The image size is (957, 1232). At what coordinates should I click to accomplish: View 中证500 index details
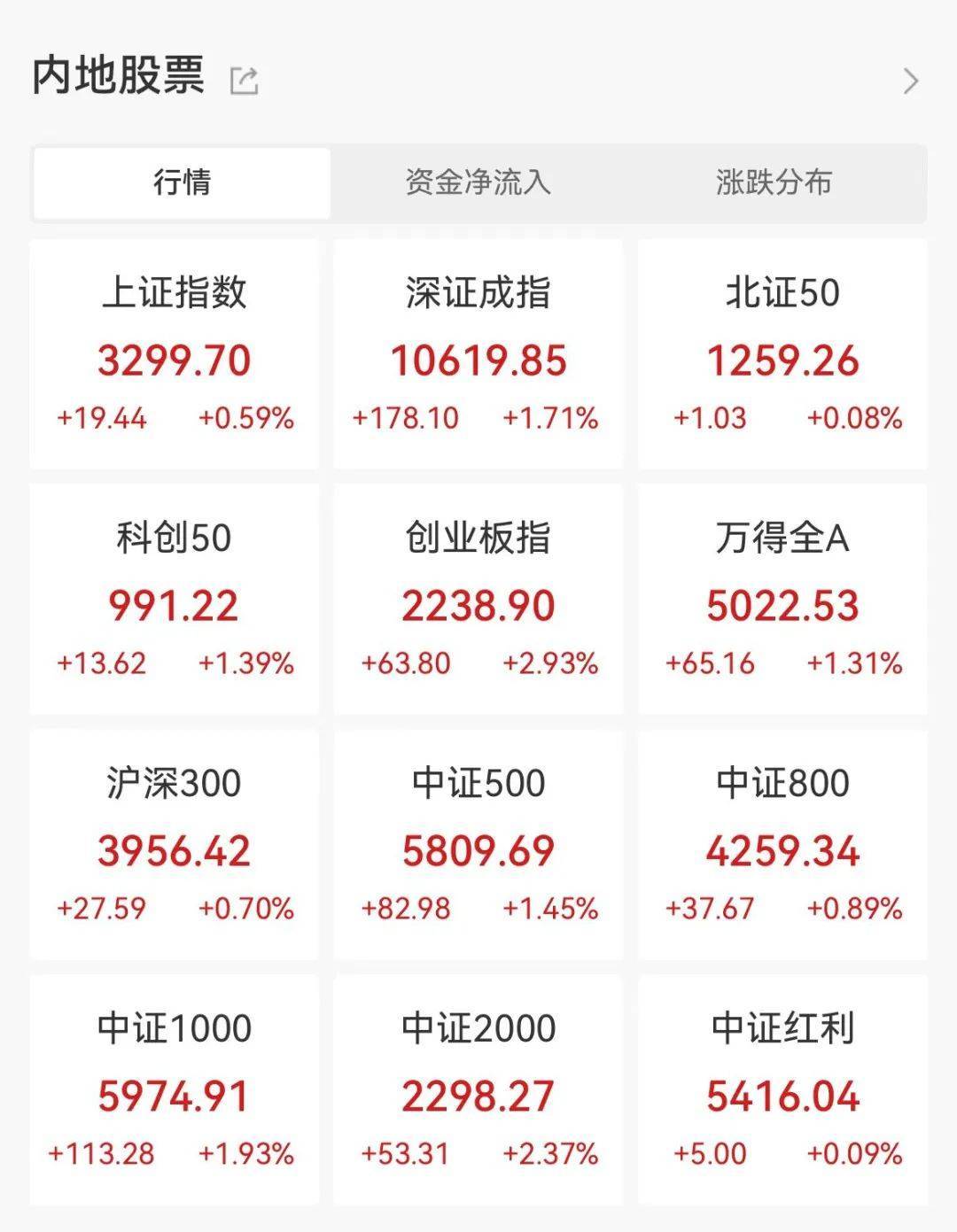[478, 845]
